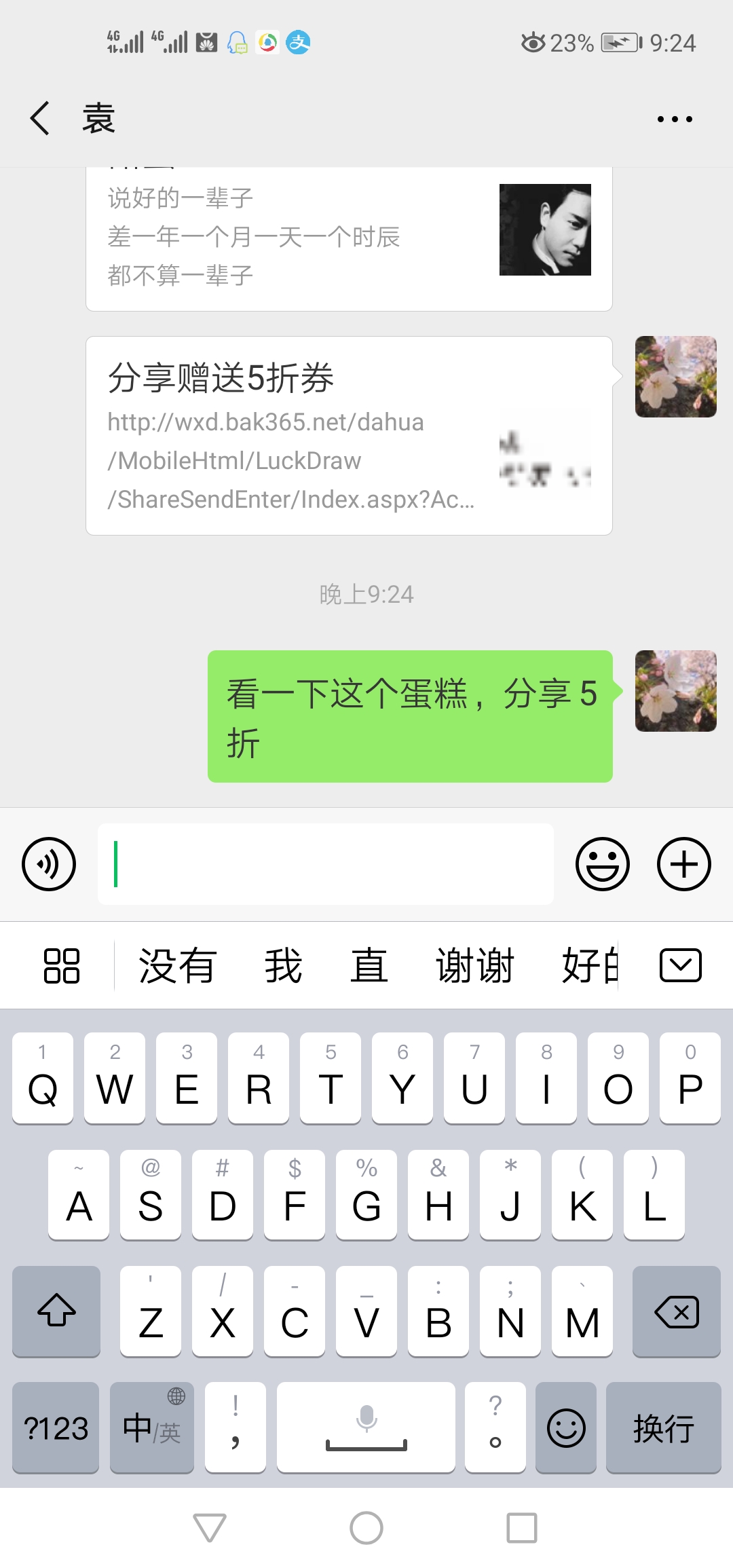The image size is (733, 1568).
Task: Go back from the 袁 chat
Action: 41,118
